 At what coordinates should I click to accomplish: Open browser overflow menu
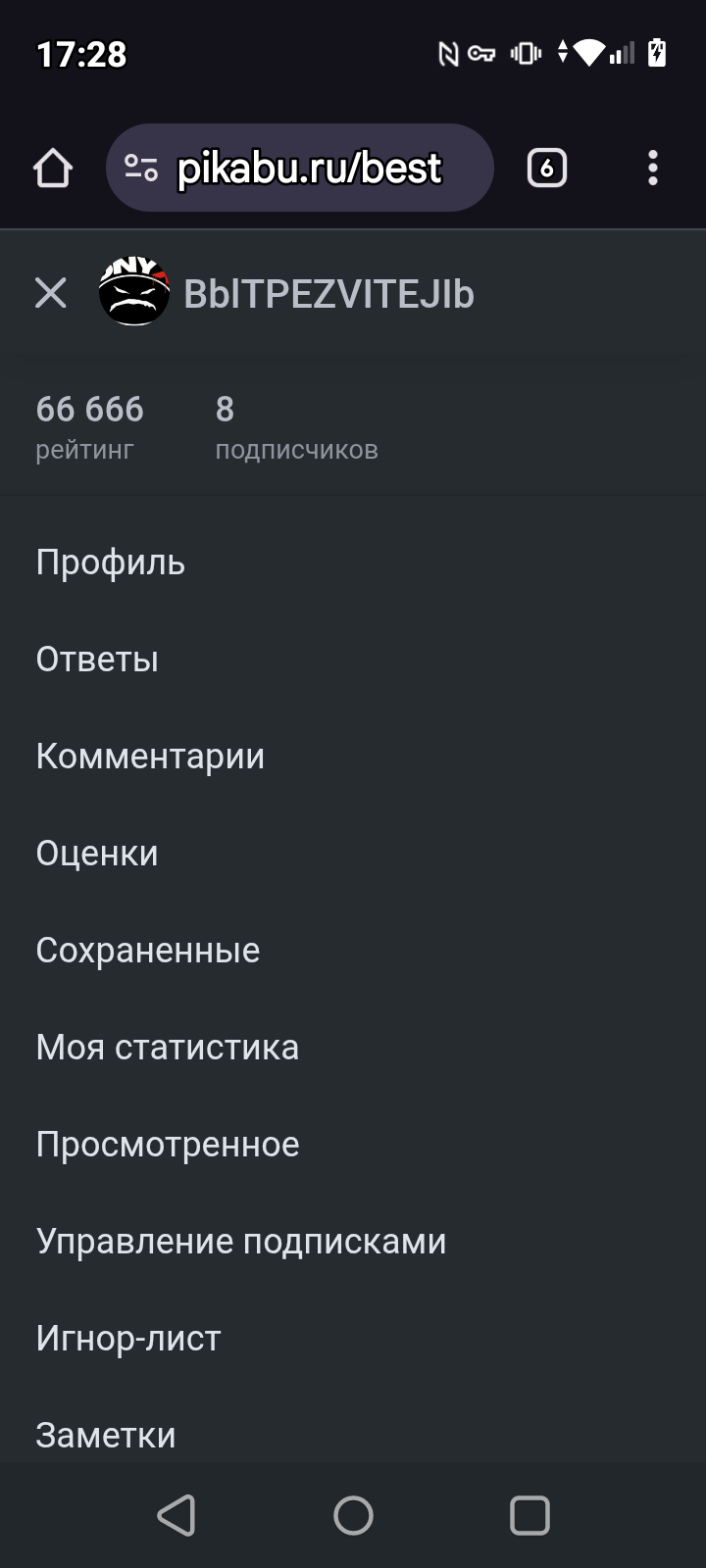(x=653, y=169)
